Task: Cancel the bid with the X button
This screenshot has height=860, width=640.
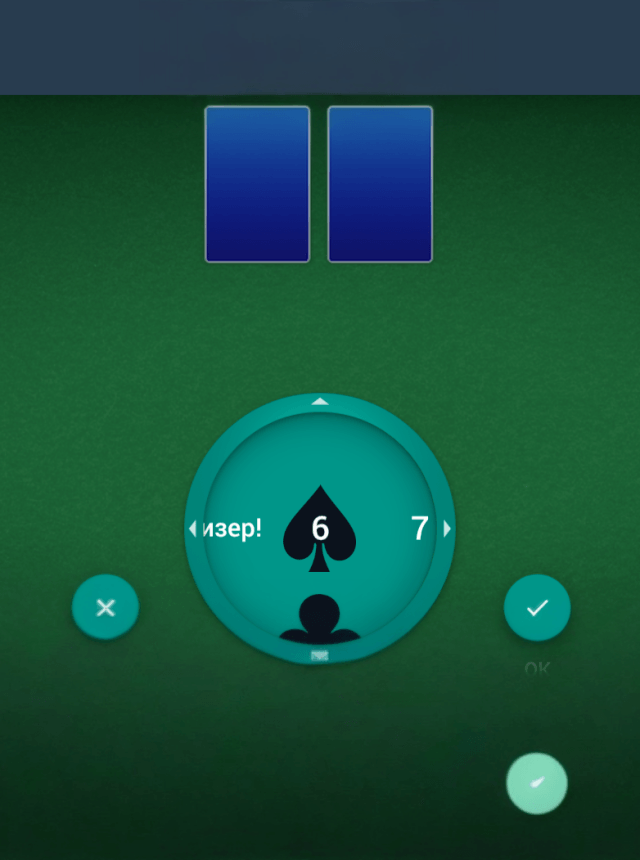Action: pos(105,607)
